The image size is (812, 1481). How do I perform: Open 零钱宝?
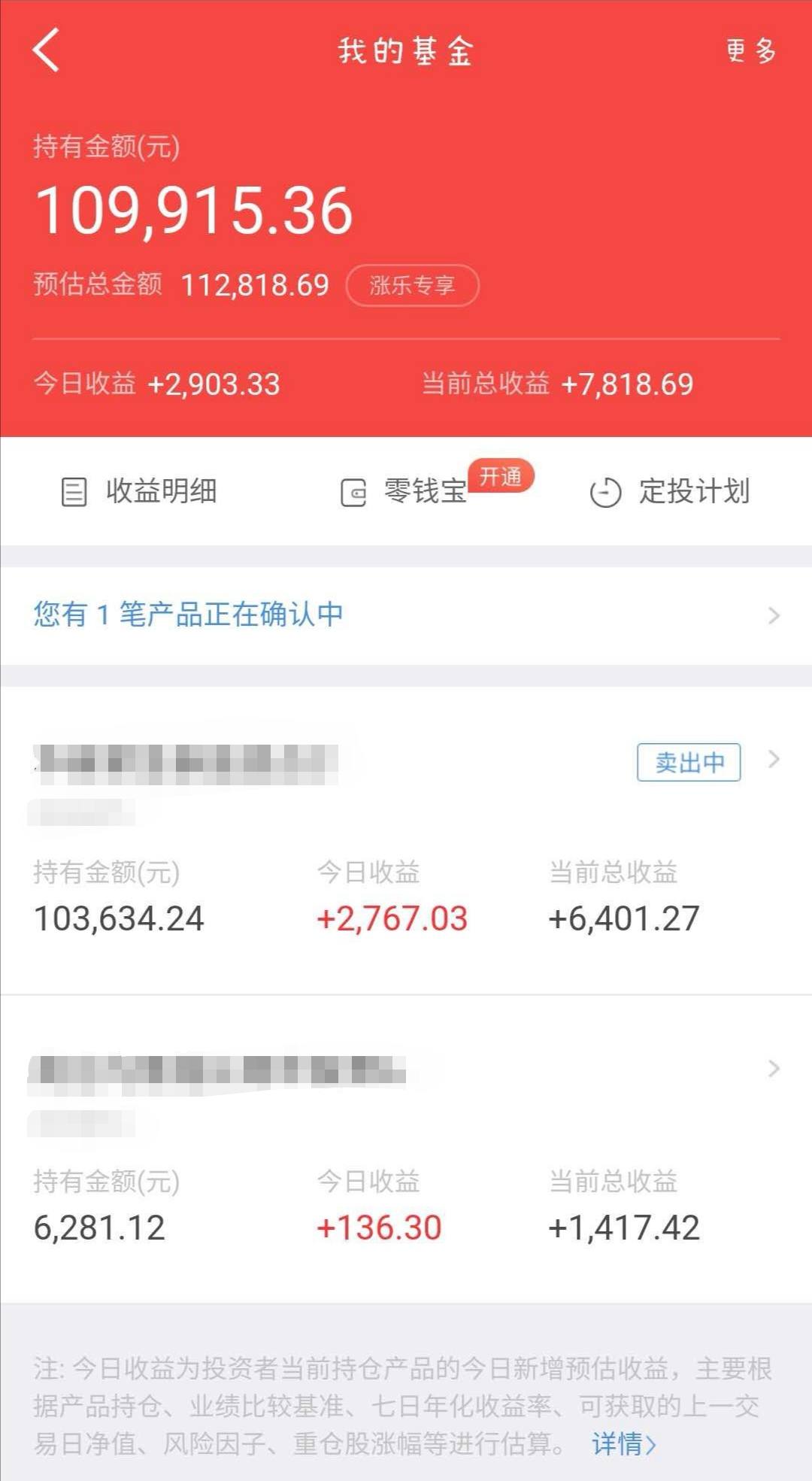point(406,492)
